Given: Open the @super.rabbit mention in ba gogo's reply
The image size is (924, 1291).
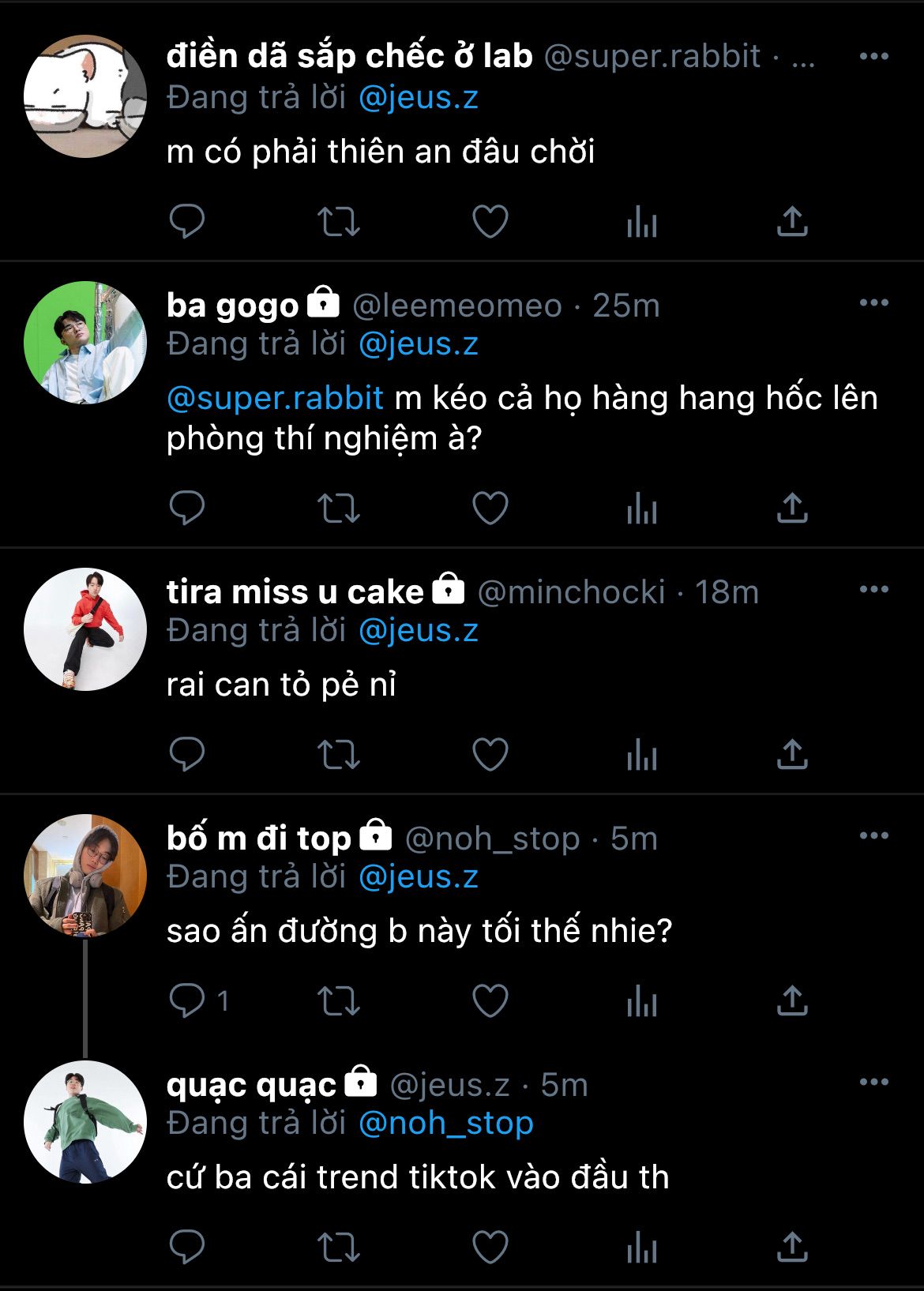Looking at the screenshot, I should (x=275, y=398).
